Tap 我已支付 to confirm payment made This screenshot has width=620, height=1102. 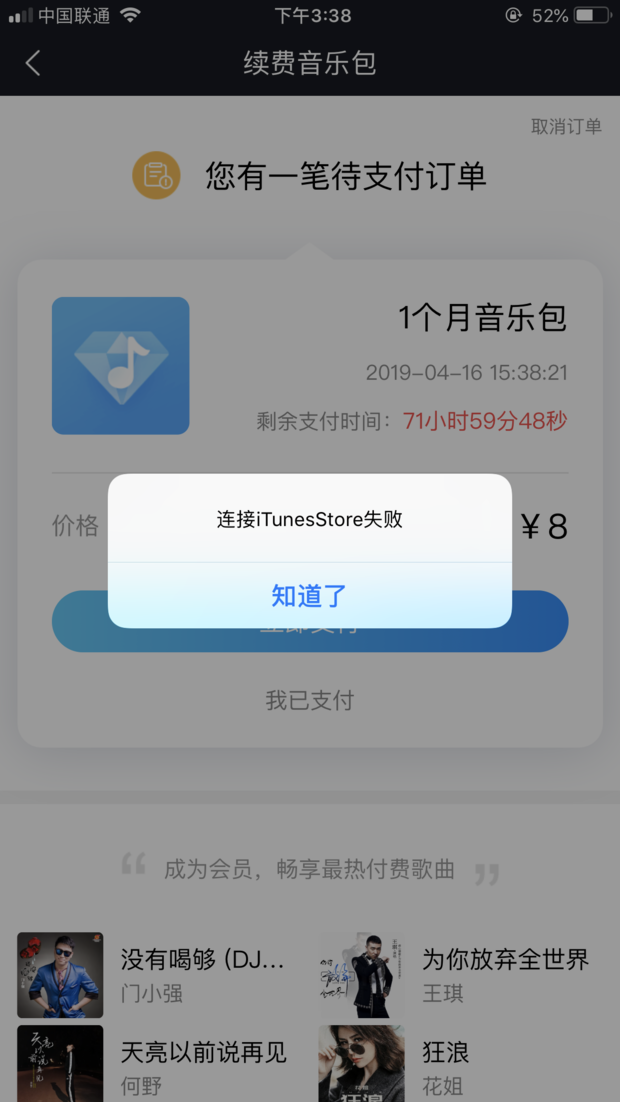(x=309, y=700)
